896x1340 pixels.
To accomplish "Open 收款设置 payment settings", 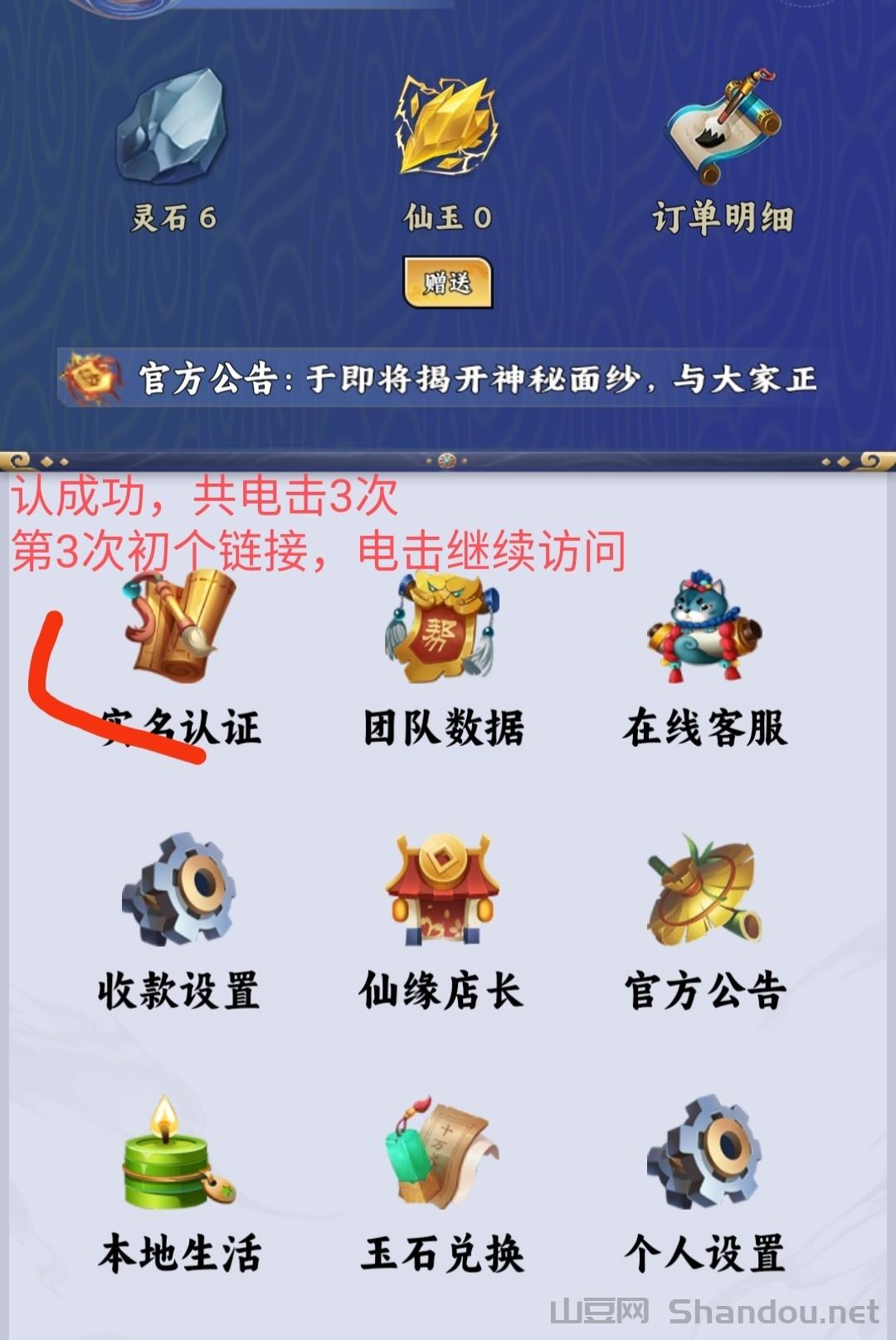I will (178, 925).
